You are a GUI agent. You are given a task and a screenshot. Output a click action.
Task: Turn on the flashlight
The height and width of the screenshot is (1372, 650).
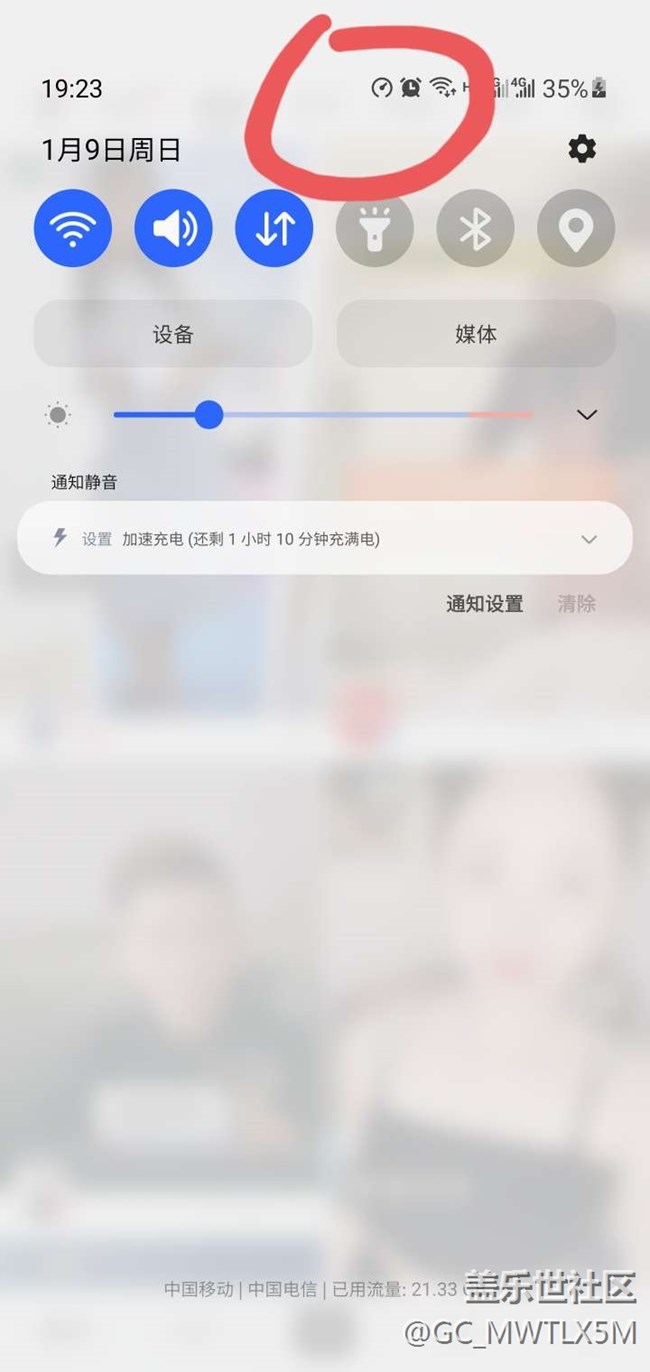[375, 228]
